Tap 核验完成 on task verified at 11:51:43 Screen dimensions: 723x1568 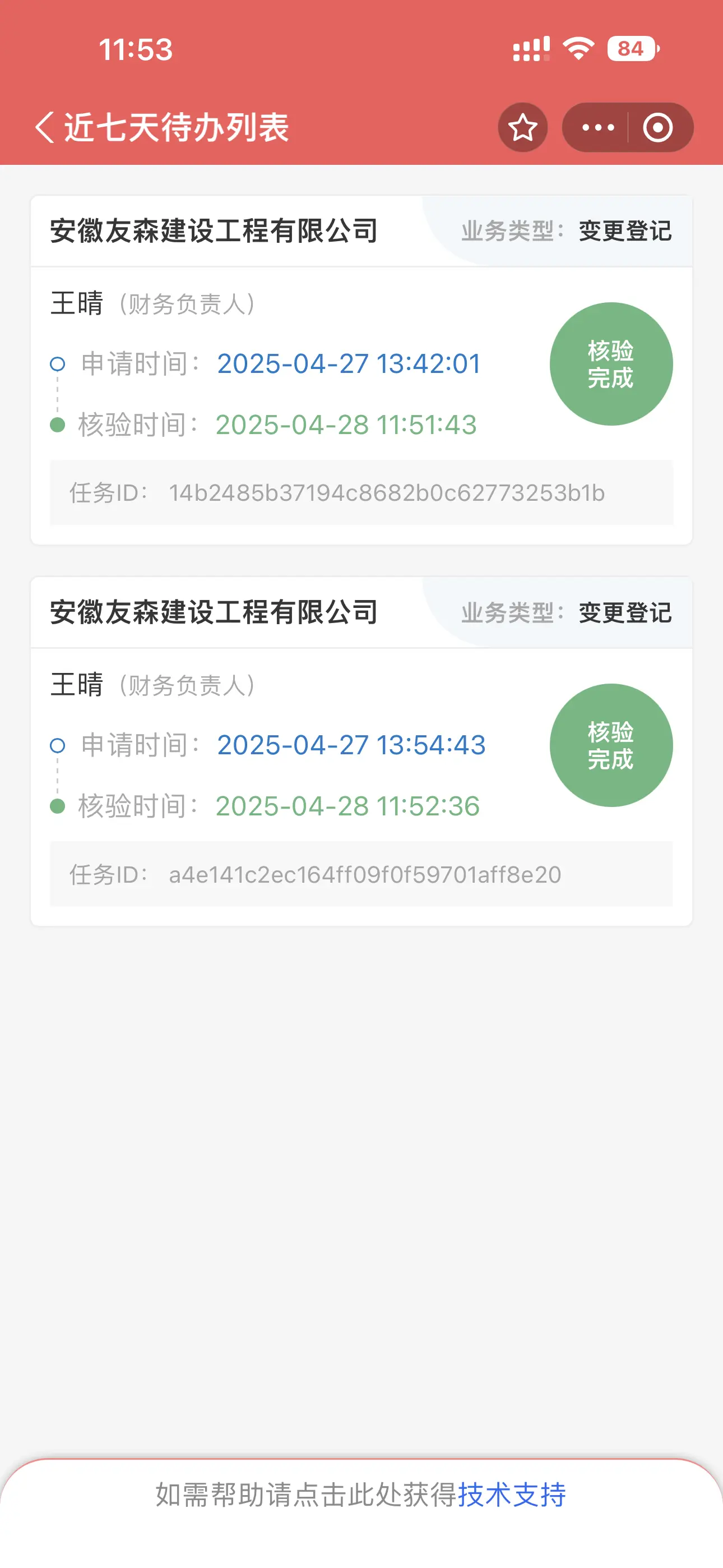point(611,364)
